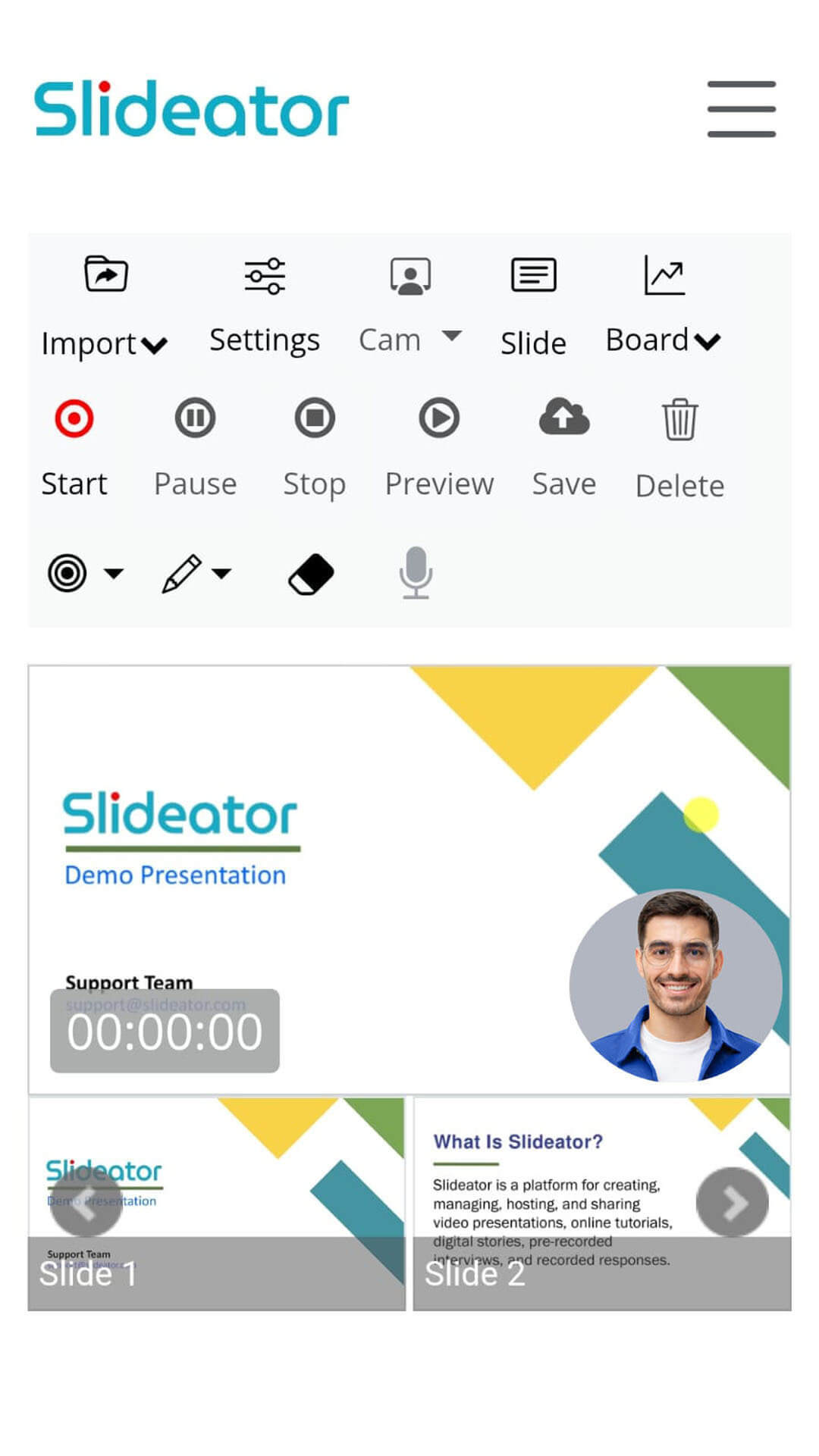The width and height of the screenshot is (819, 1456).
Task: Open the laser pointer options
Action: (85, 574)
